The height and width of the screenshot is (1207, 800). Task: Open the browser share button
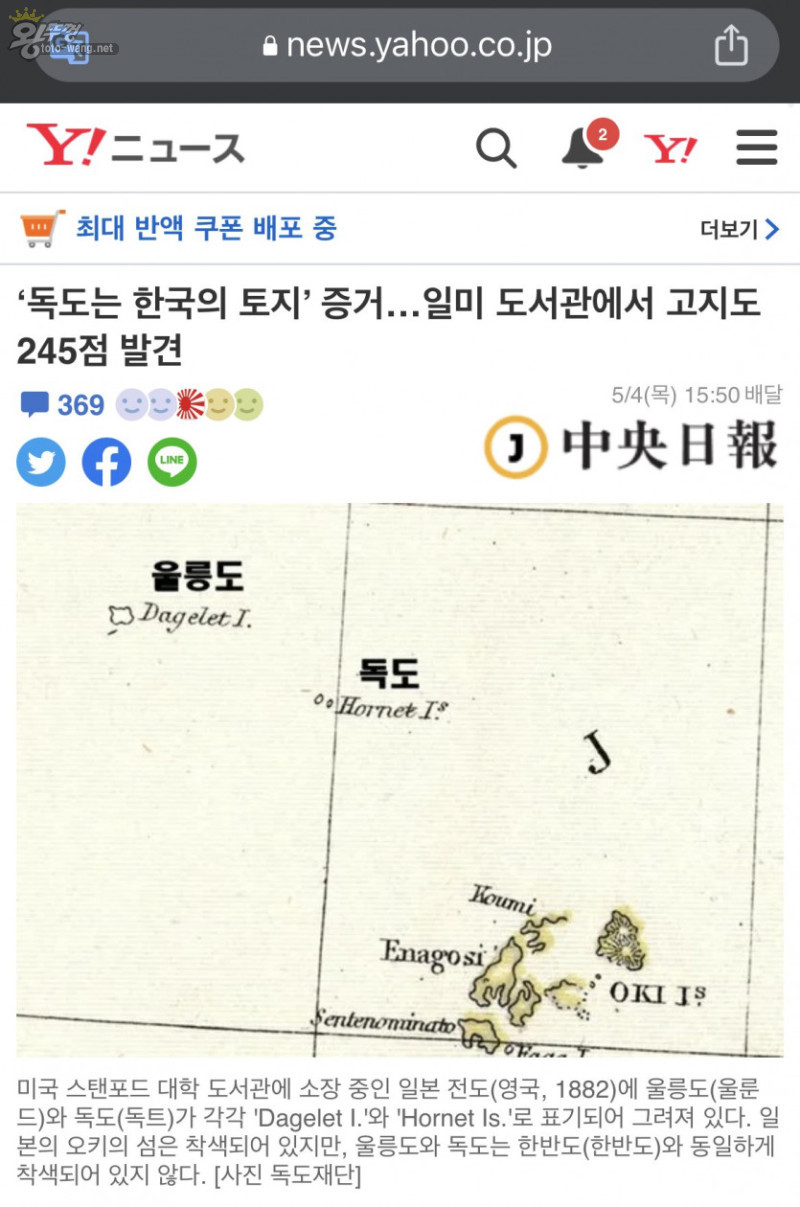click(731, 45)
